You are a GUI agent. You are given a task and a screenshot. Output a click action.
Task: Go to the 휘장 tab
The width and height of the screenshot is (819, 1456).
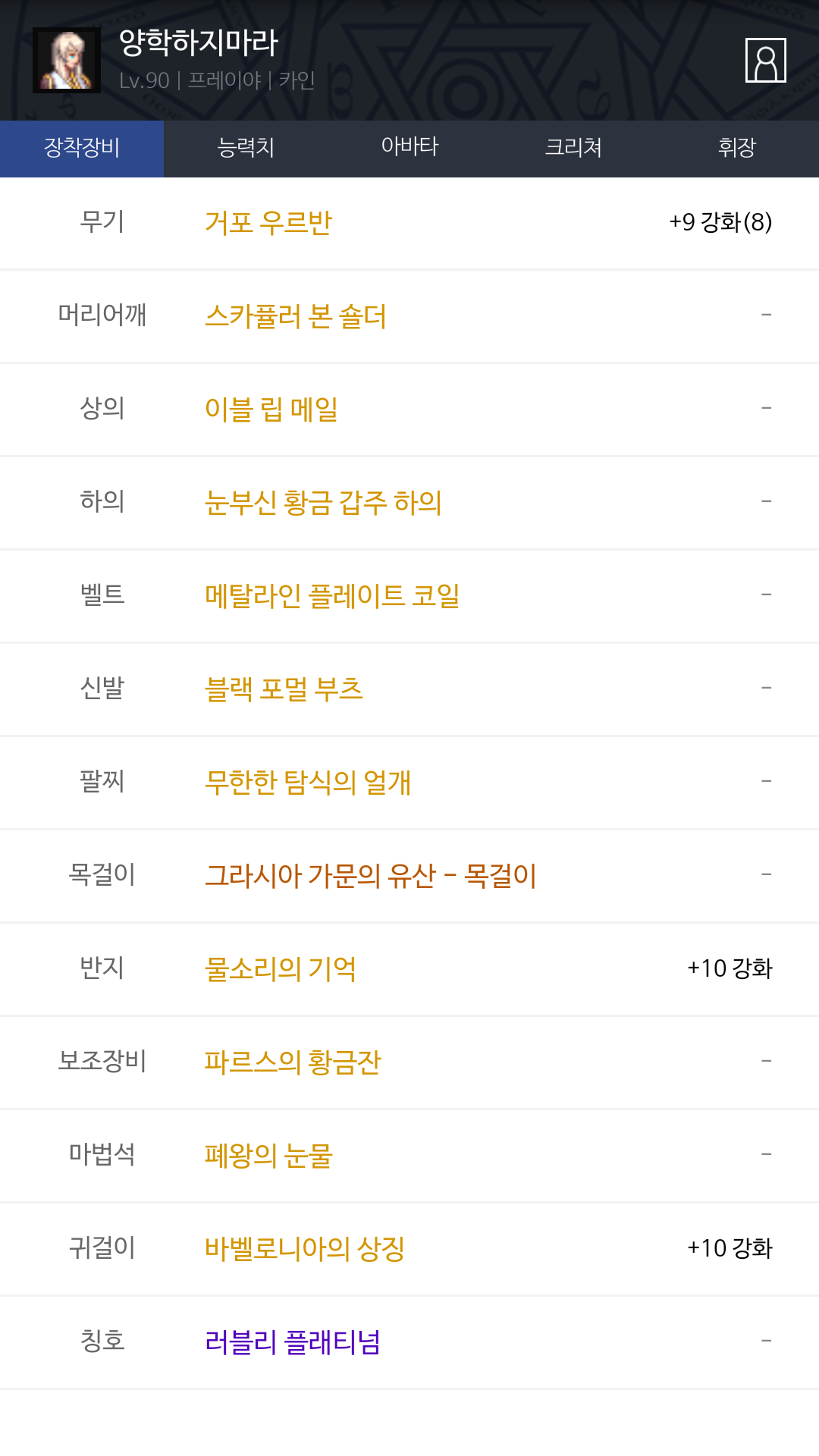(737, 148)
